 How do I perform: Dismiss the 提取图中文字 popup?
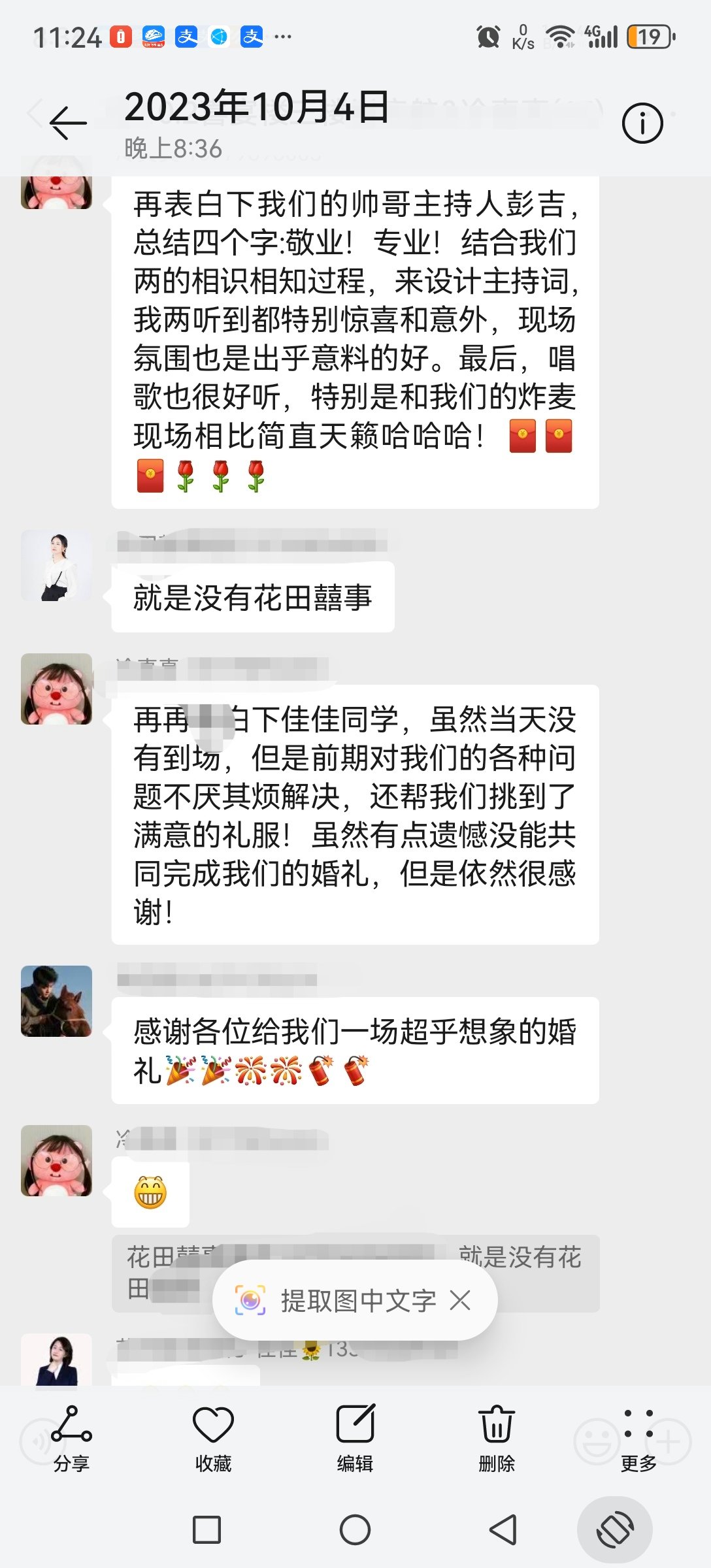click(460, 1301)
